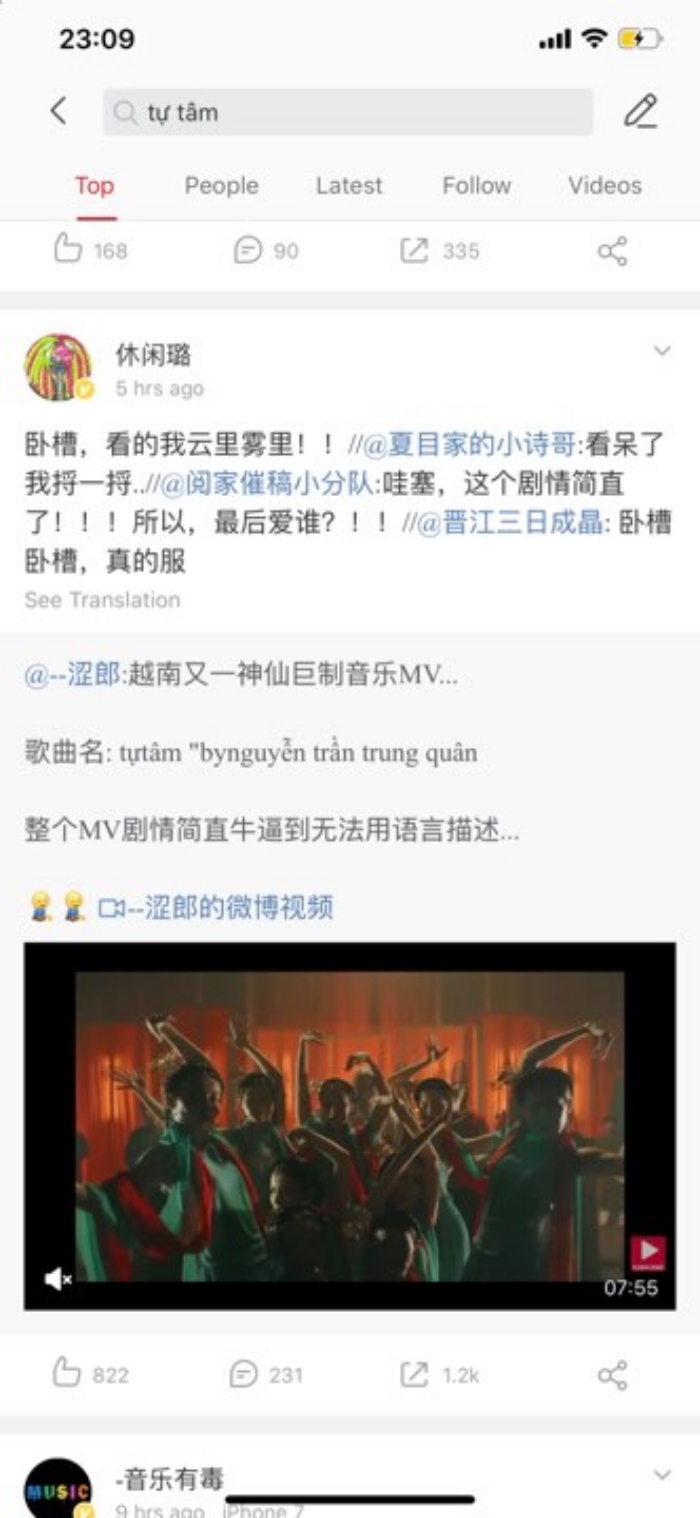Go back using the back arrow
The height and width of the screenshot is (1518, 700).
coord(59,111)
